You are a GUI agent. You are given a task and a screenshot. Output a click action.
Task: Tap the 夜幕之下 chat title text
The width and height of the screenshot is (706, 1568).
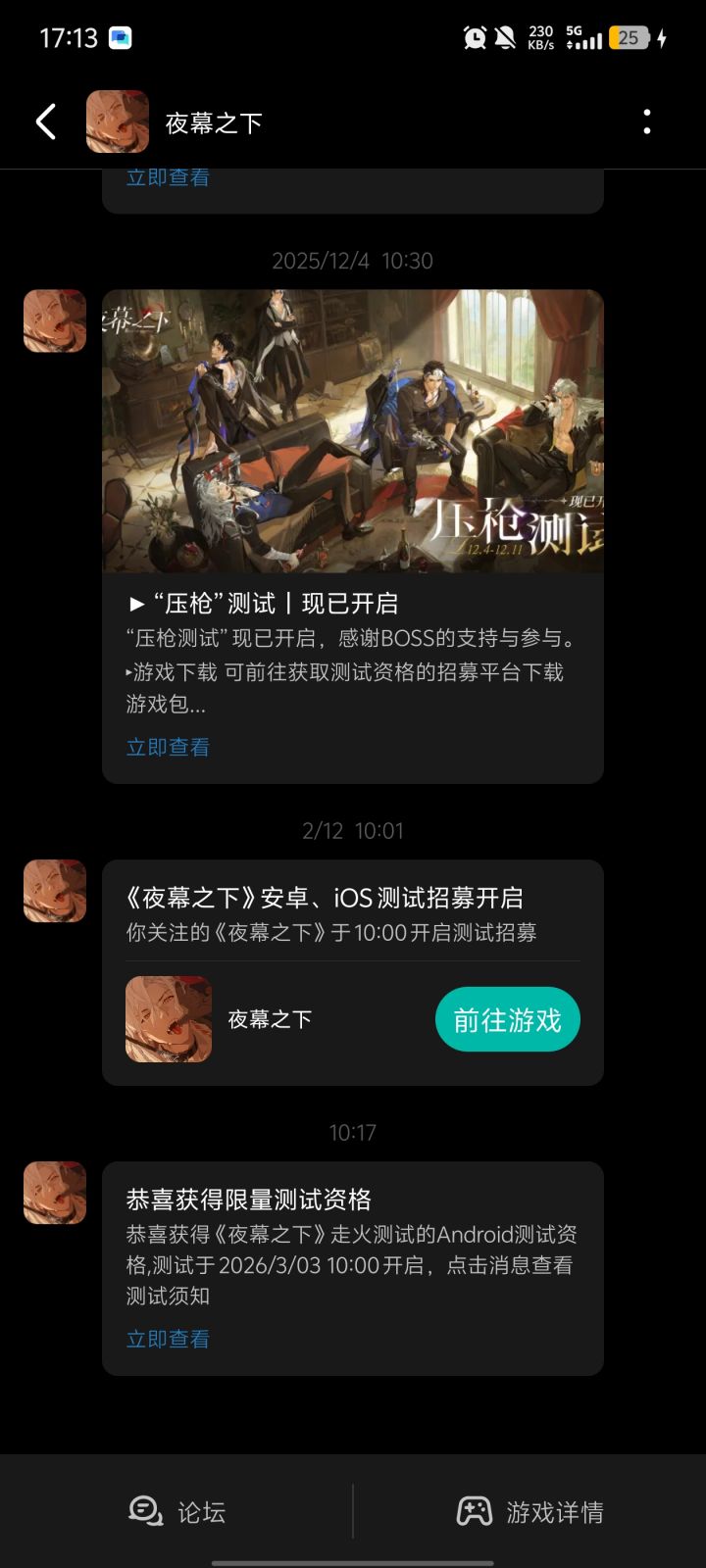(x=212, y=121)
